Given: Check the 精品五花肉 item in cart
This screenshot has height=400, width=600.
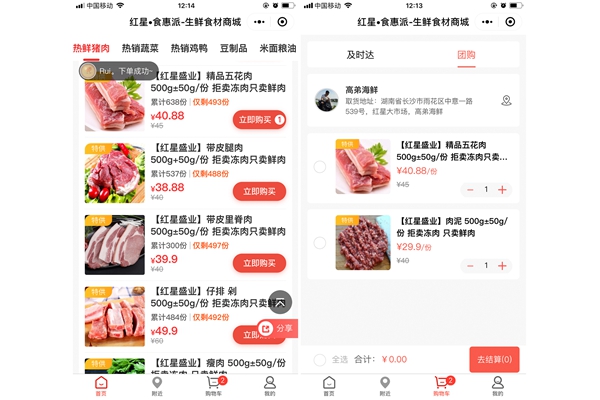Looking at the screenshot, I should [320, 167].
